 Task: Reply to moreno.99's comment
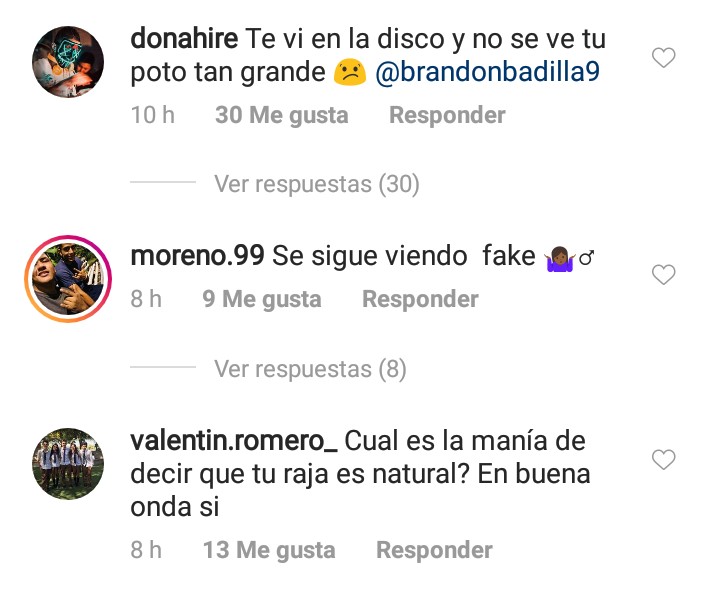[x=420, y=299]
